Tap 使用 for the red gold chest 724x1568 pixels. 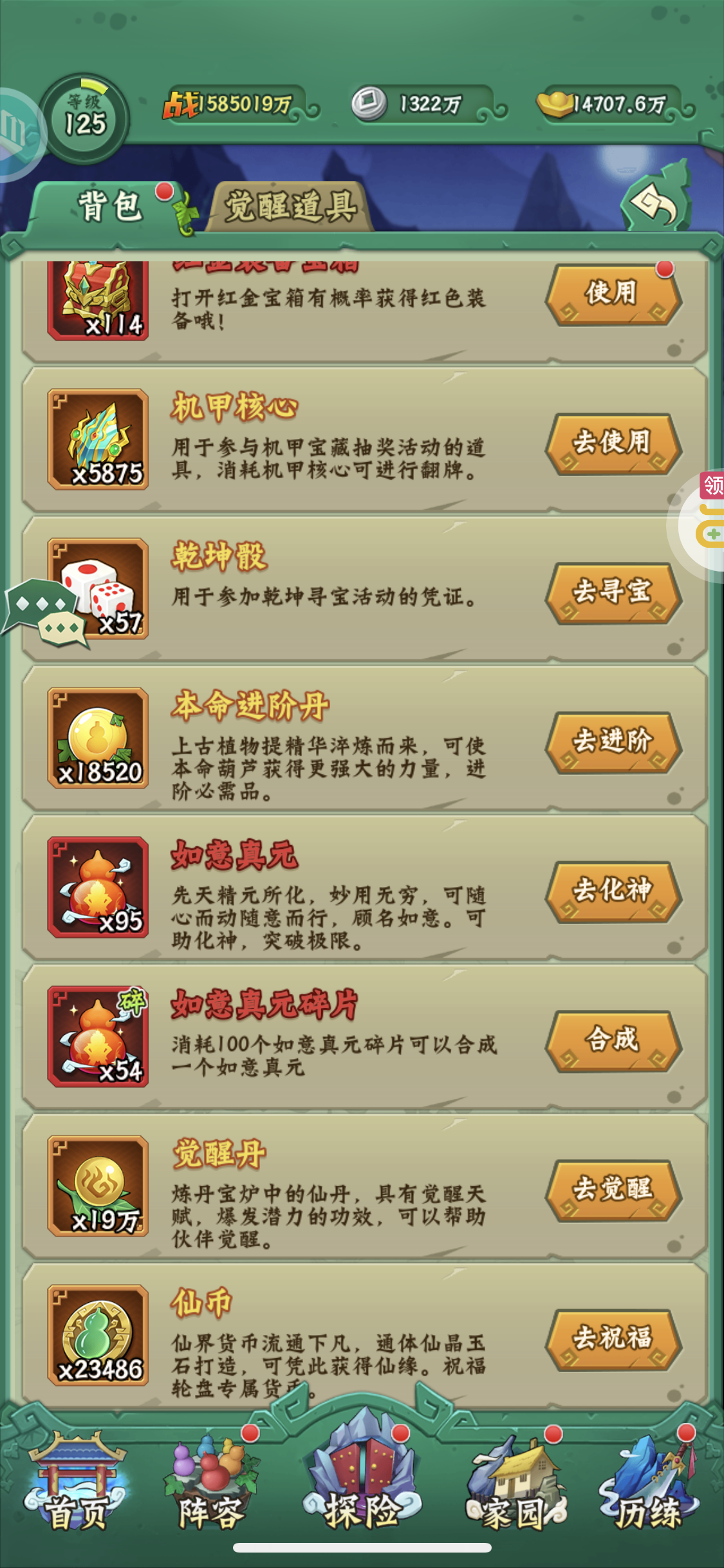(613, 294)
